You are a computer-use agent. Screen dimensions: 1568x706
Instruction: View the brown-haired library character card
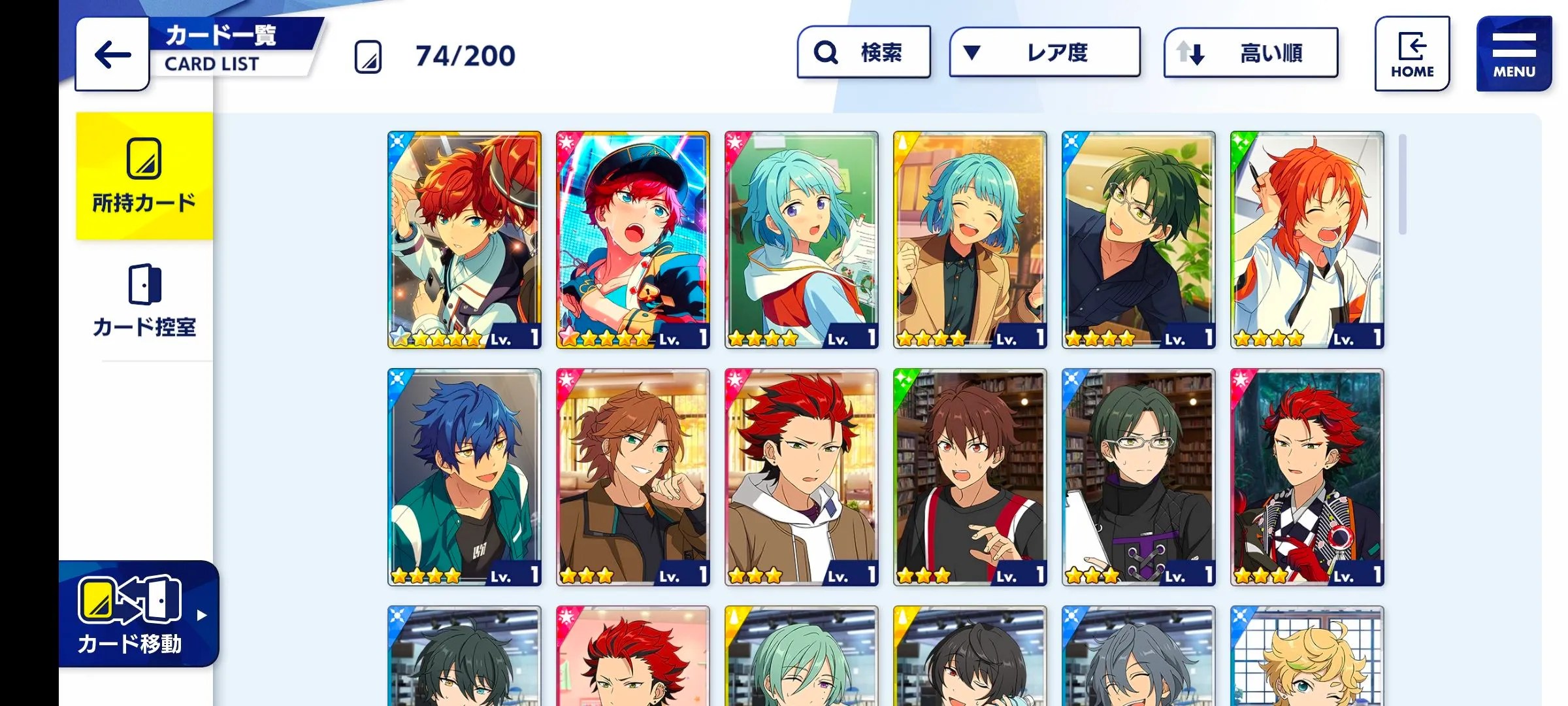(x=970, y=477)
